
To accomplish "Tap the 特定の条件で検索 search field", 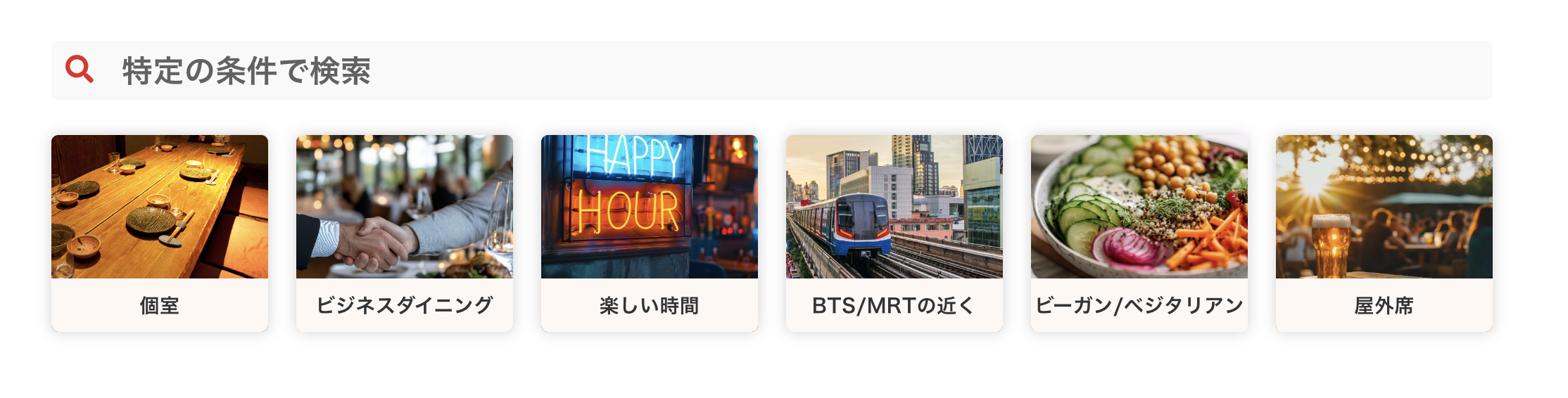I will pyautogui.click(x=771, y=70).
